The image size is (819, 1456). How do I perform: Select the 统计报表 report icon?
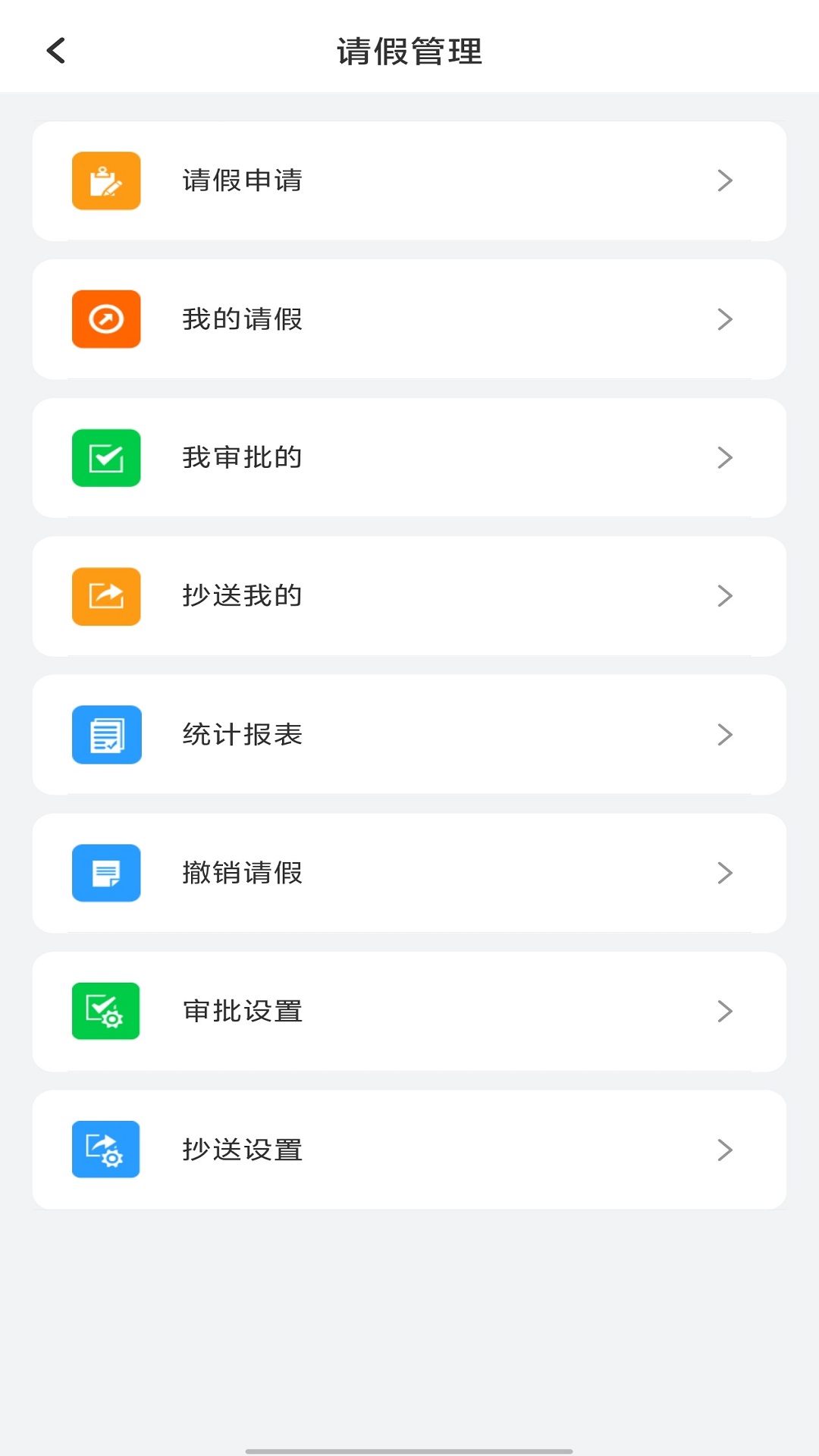point(105,734)
